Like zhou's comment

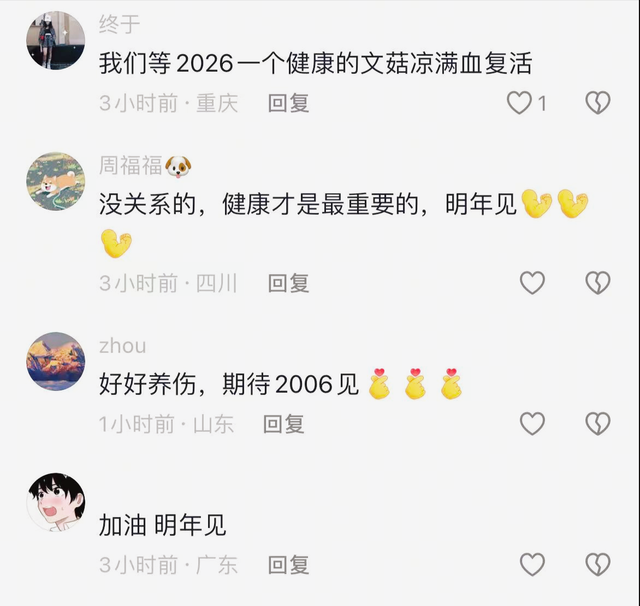click(532, 424)
